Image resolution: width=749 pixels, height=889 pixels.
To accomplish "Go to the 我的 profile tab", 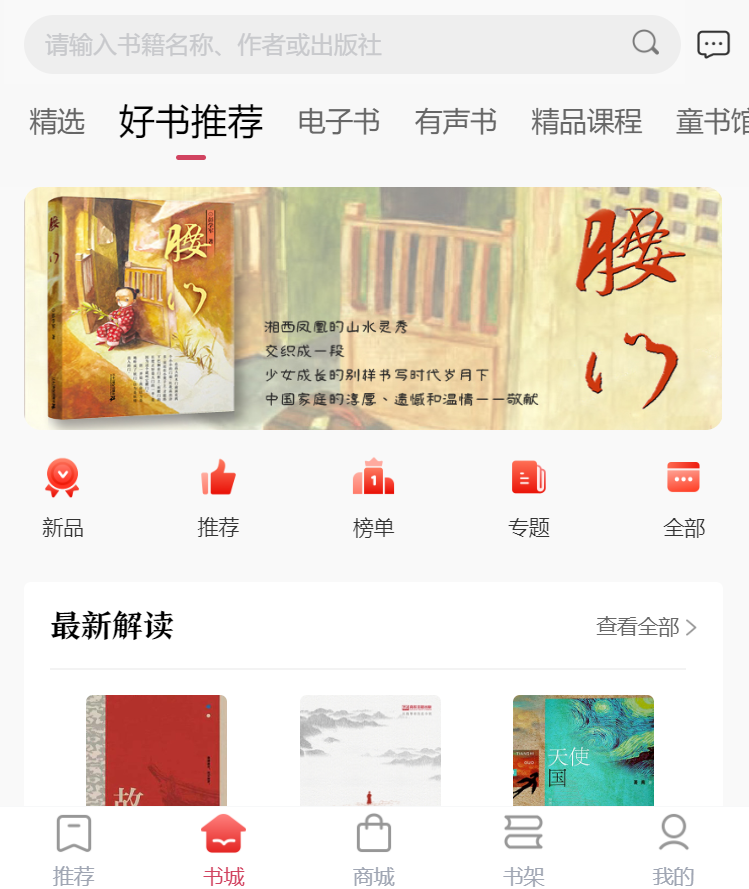I will point(673,850).
